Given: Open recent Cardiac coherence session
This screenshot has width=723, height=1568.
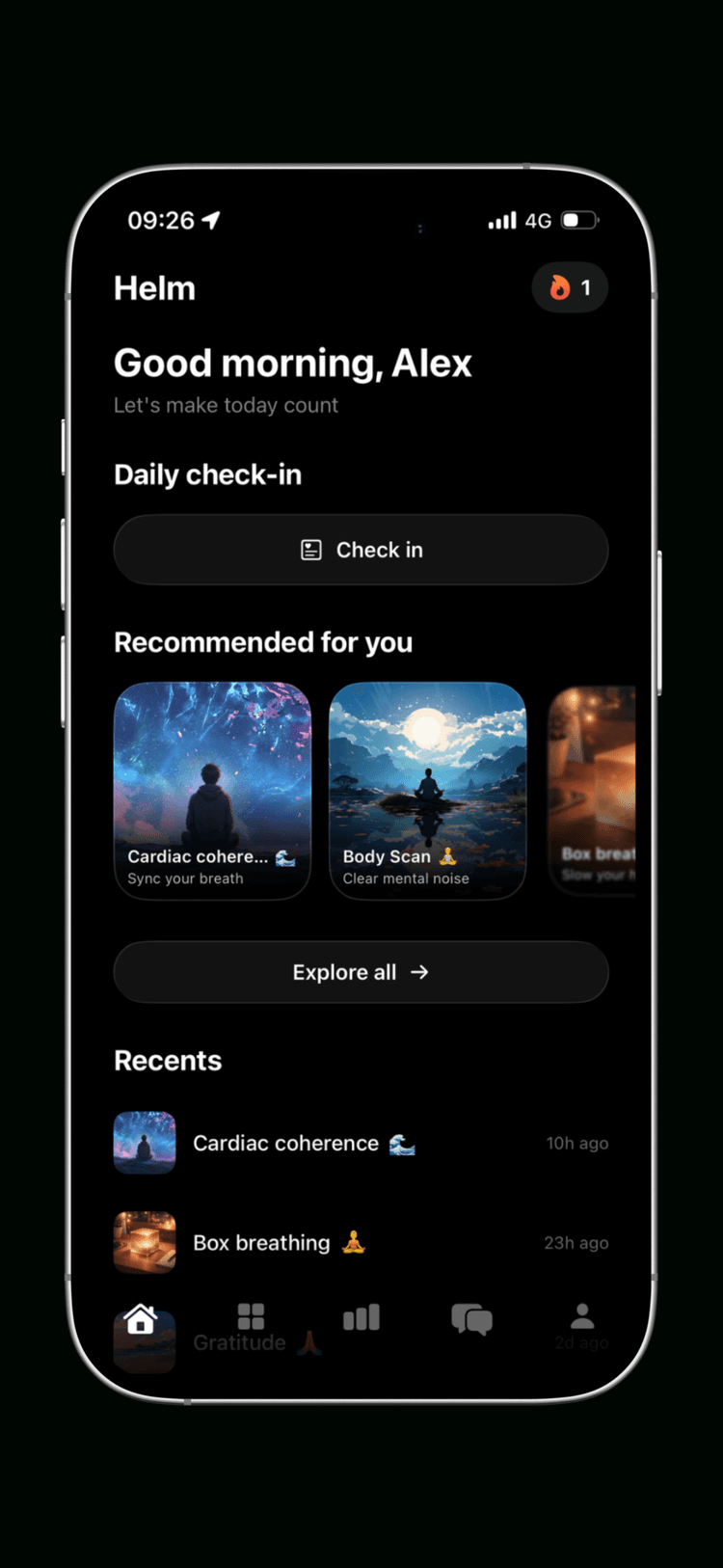Looking at the screenshot, I should (361, 1143).
